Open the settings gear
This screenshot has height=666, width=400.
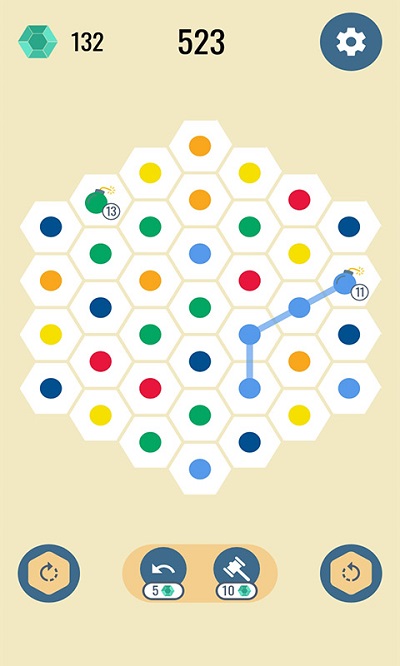[x=351, y=42]
